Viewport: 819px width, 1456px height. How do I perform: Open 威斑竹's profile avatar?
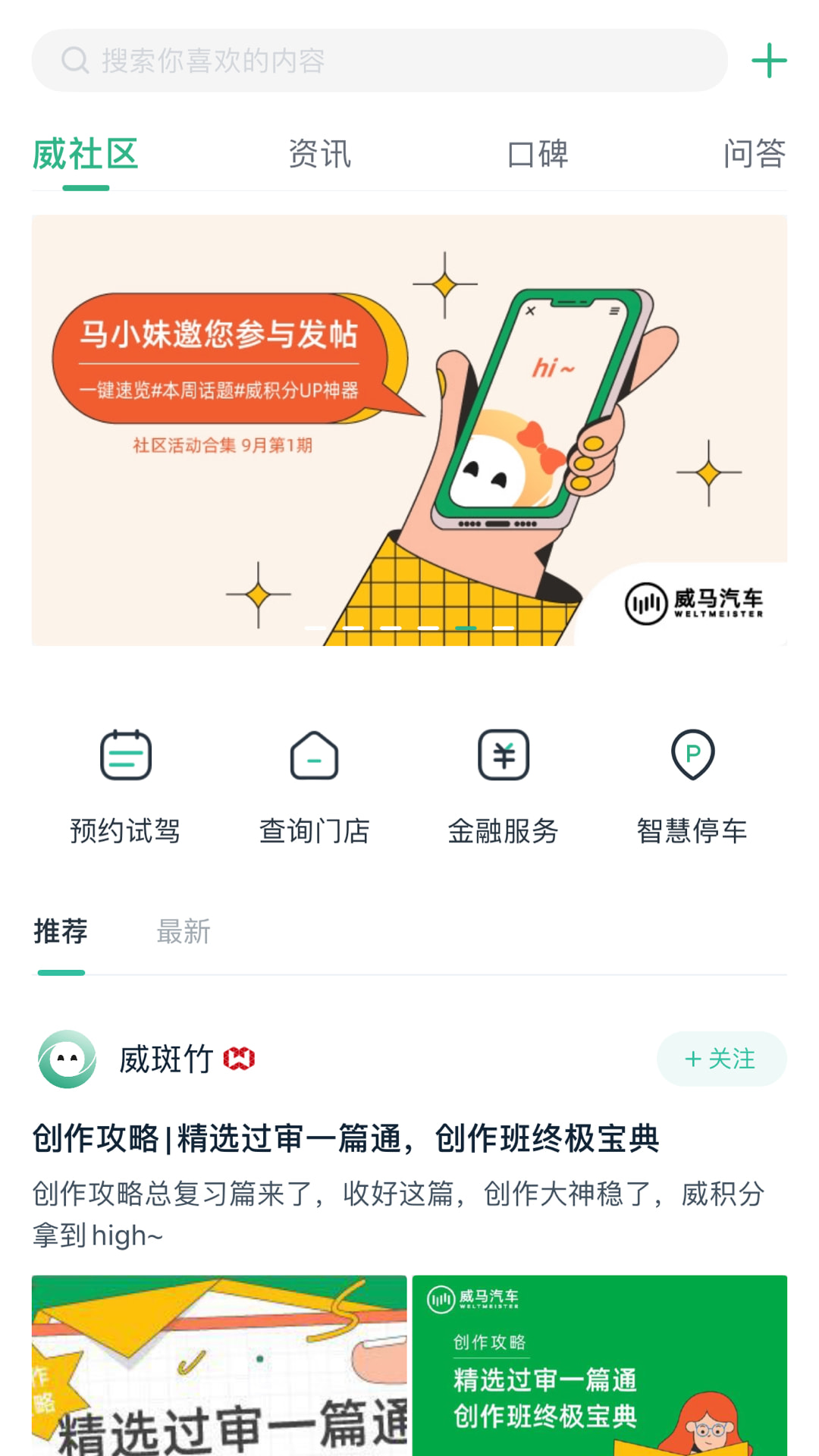click(67, 1059)
